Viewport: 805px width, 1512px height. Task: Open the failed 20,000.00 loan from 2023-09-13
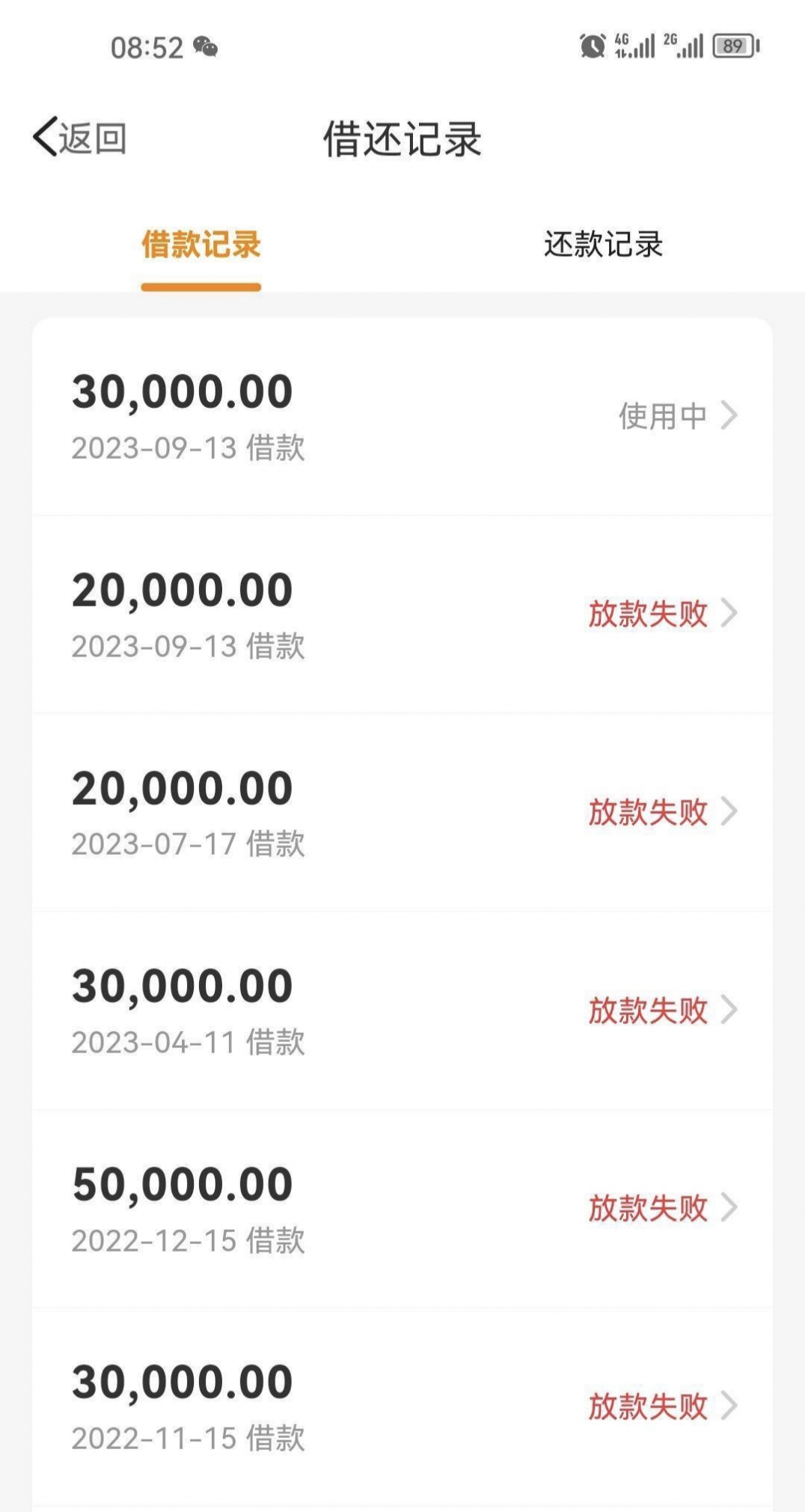[402, 615]
